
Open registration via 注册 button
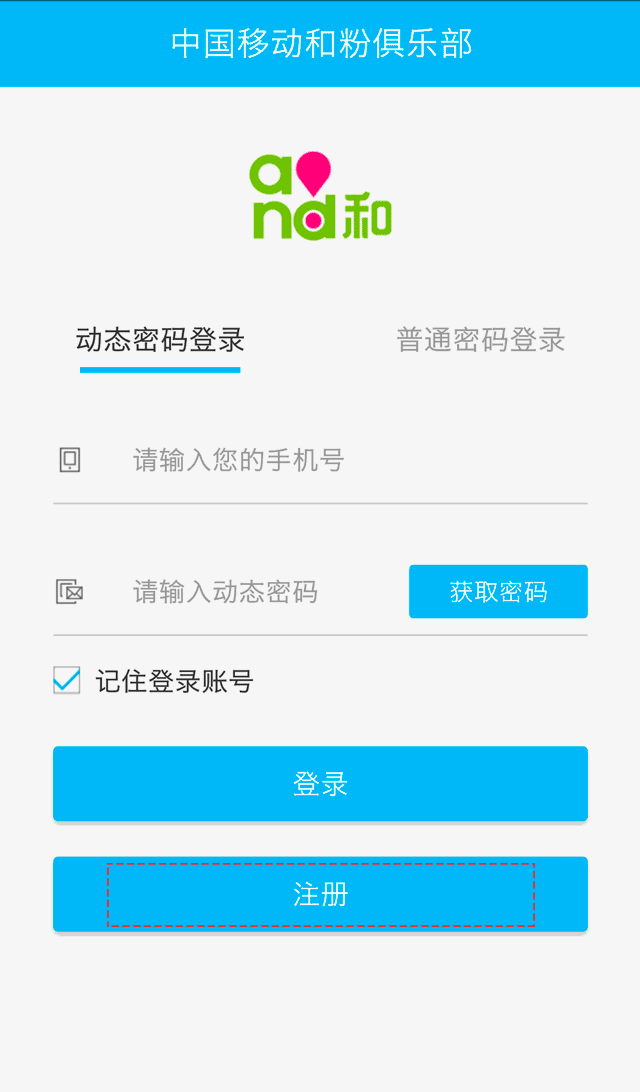[x=320, y=894]
